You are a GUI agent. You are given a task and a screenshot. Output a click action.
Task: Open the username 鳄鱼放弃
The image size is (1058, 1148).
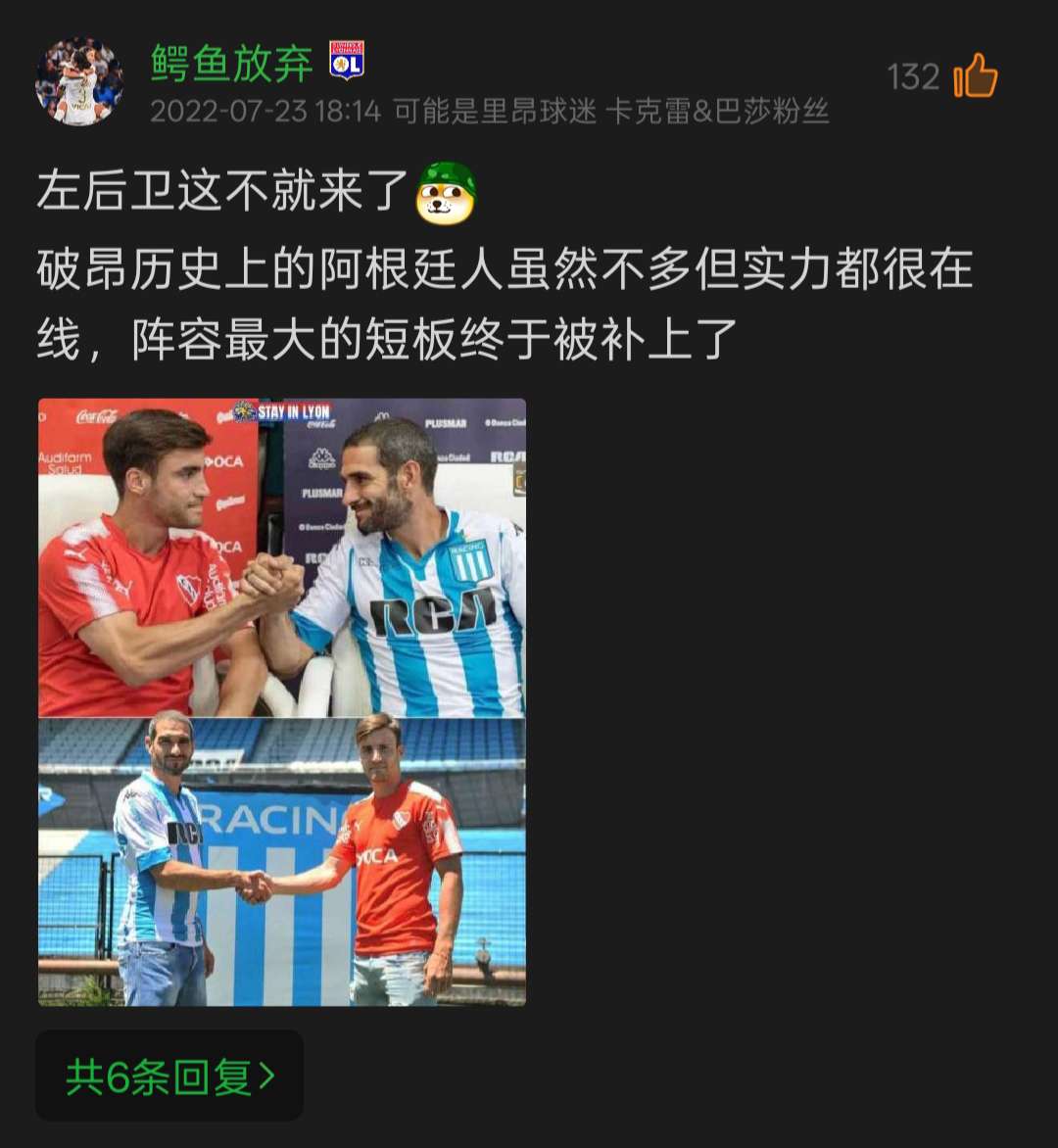(x=232, y=63)
